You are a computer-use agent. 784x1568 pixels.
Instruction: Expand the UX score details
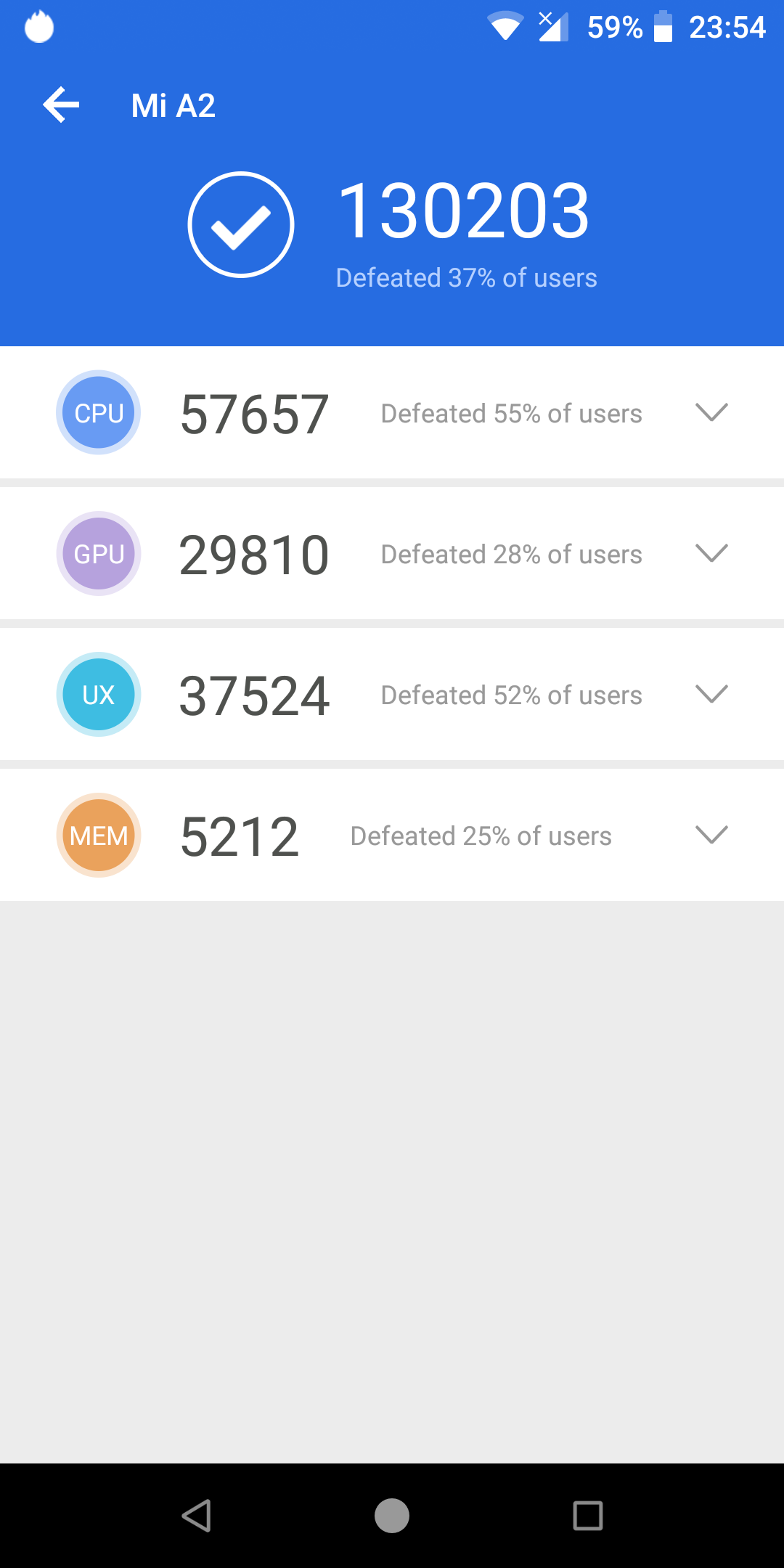[x=711, y=694]
